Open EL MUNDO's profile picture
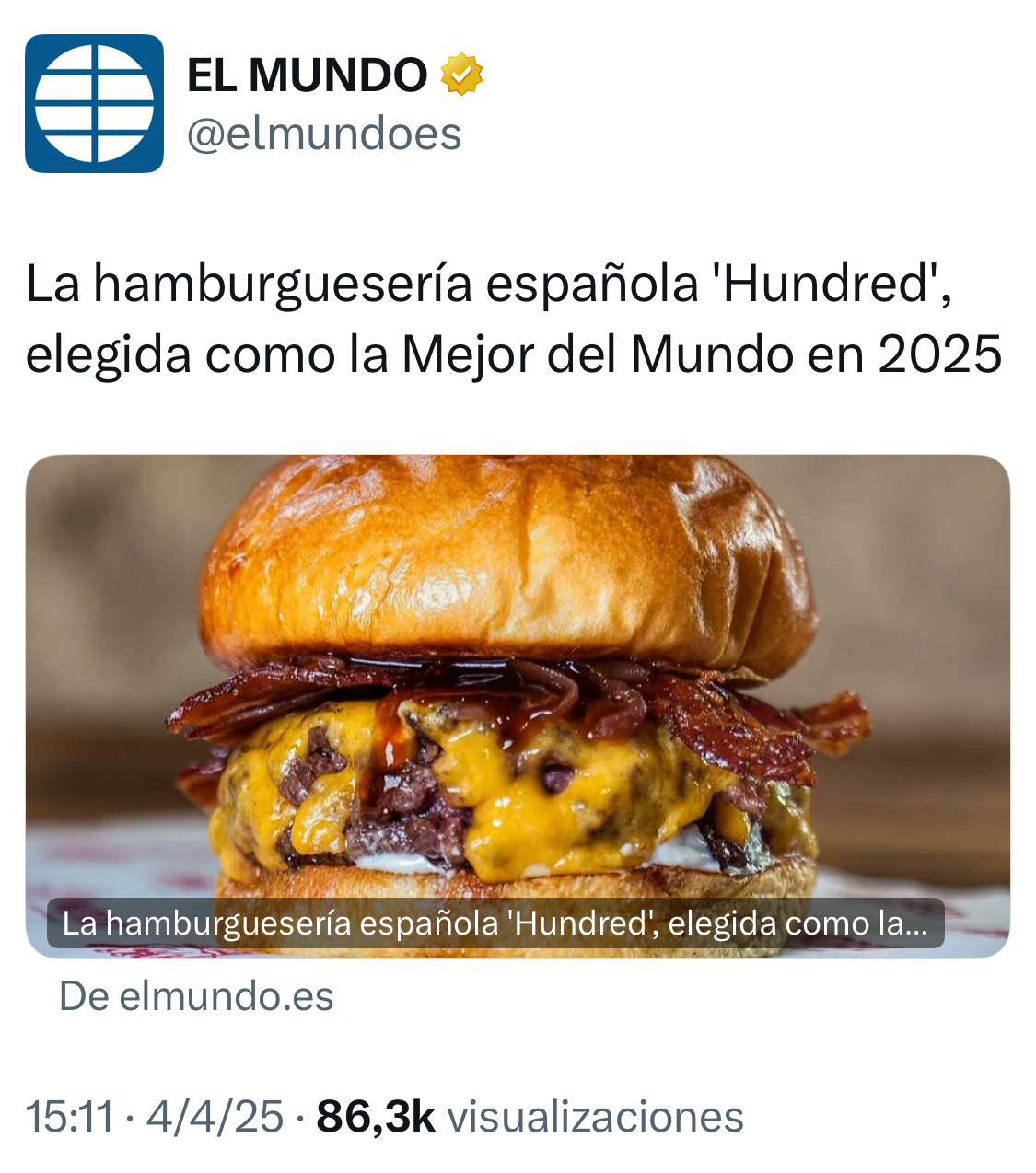 [94, 104]
